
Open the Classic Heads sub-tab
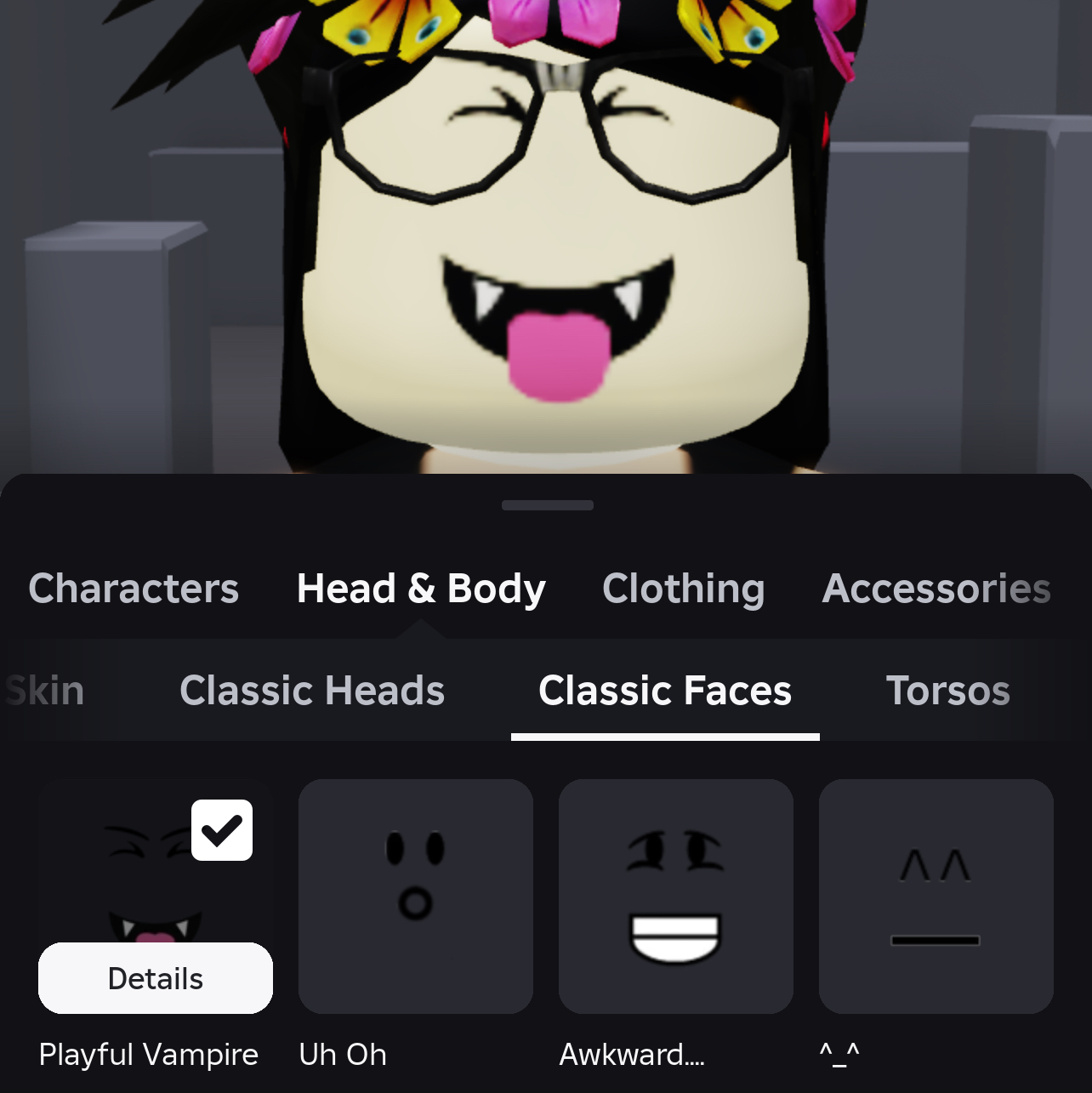312,691
